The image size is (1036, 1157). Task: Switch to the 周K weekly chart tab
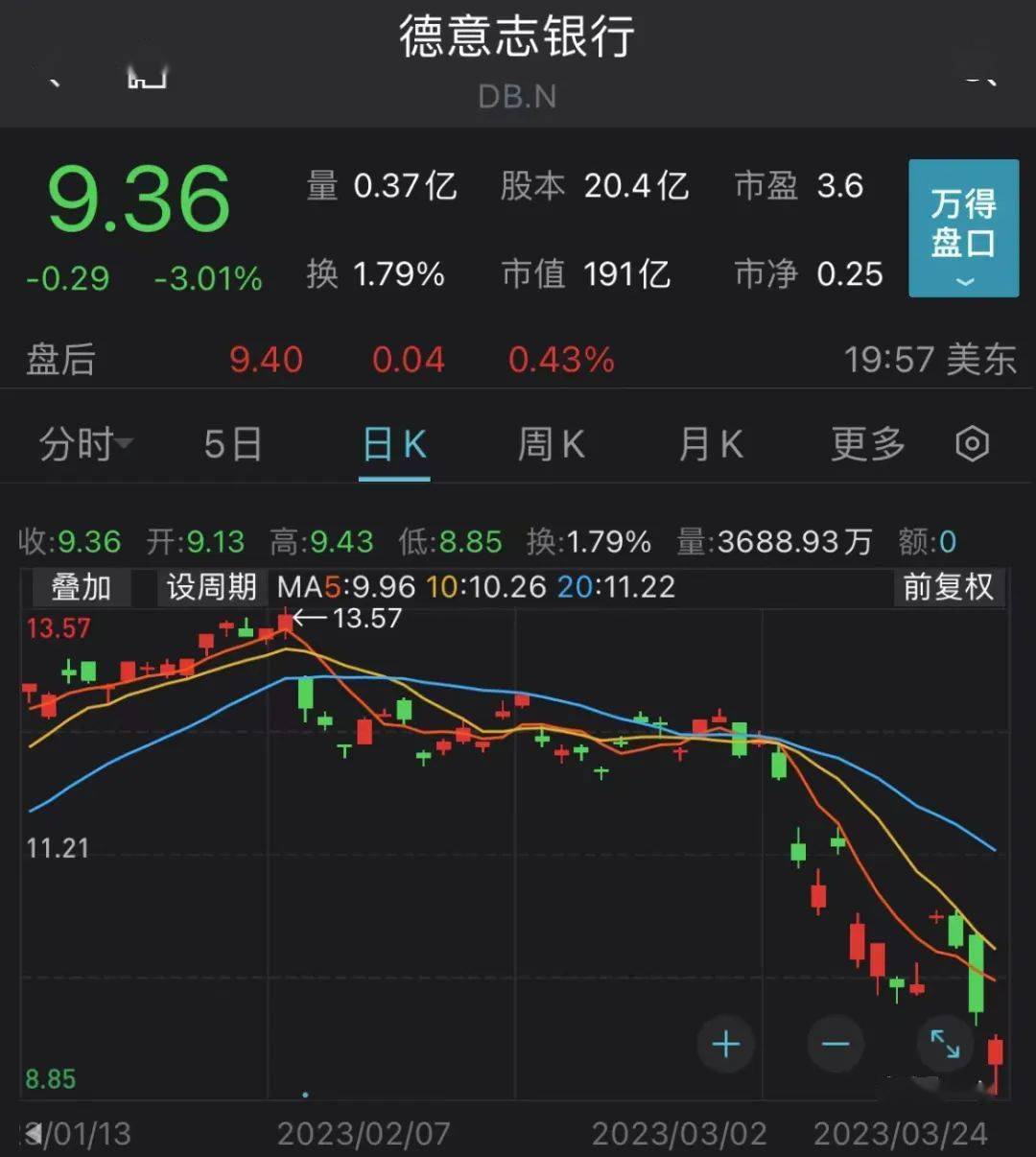click(550, 443)
